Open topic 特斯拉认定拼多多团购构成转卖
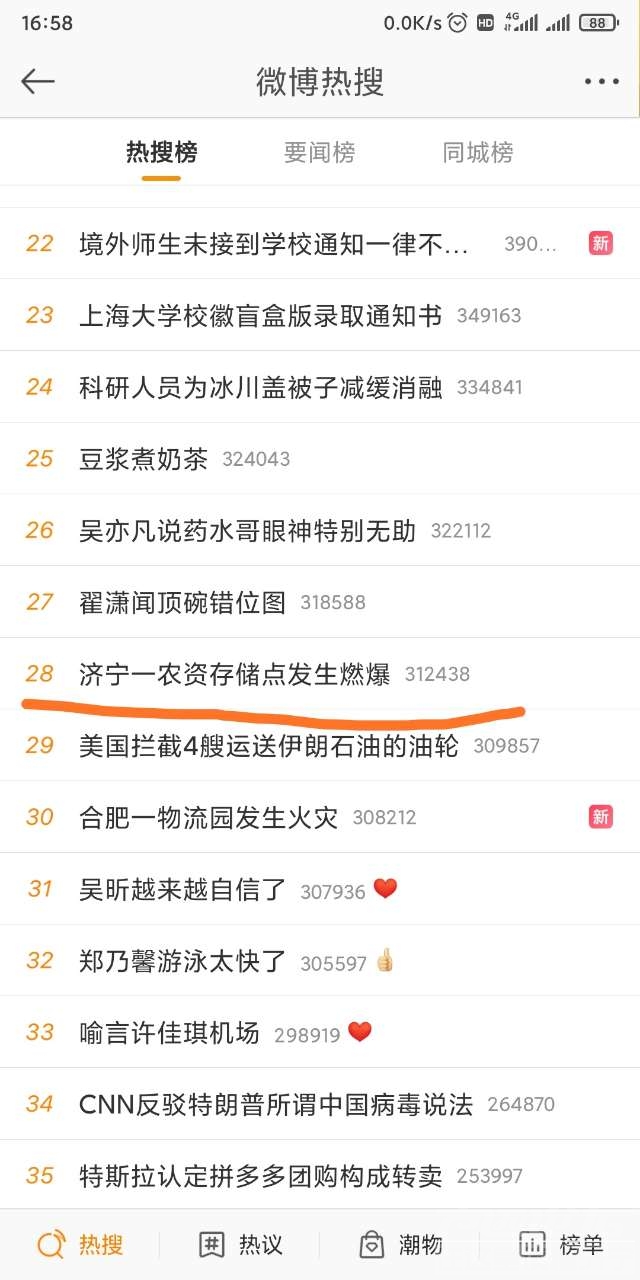Viewport: 640px width, 1280px height. [x=260, y=1176]
